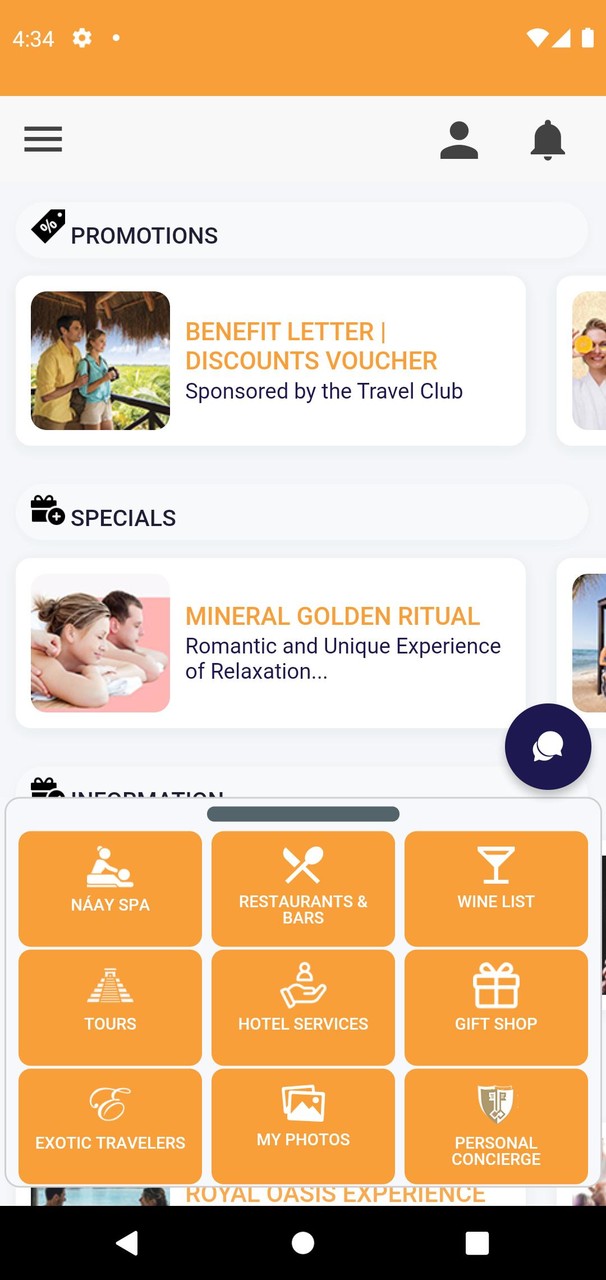606x1280 pixels.
Task: Explore the Tours section
Action: tap(110, 1006)
